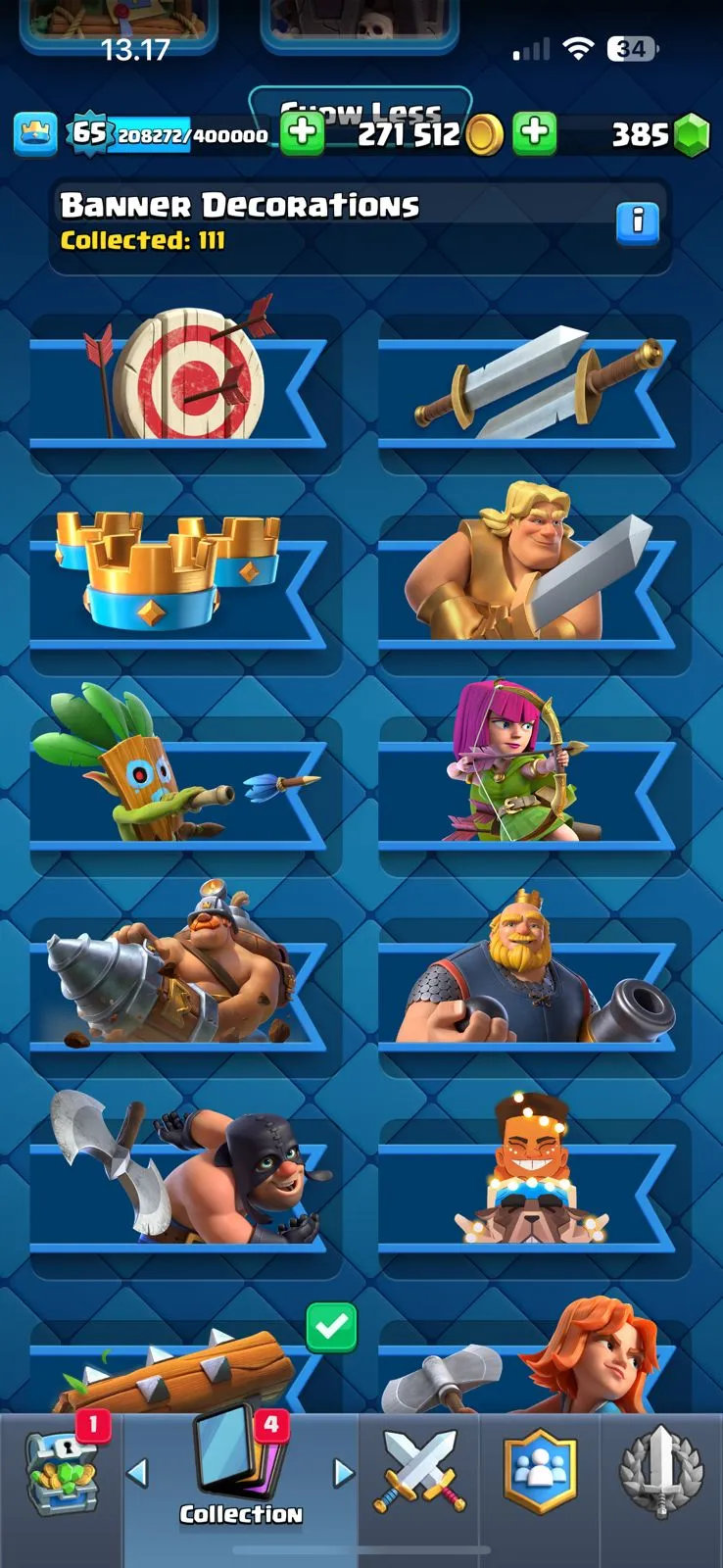This screenshot has height=1568, width=723.
Task: Open the Banner Decorations info button
Action: pyautogui.click(x=637, y=221)
